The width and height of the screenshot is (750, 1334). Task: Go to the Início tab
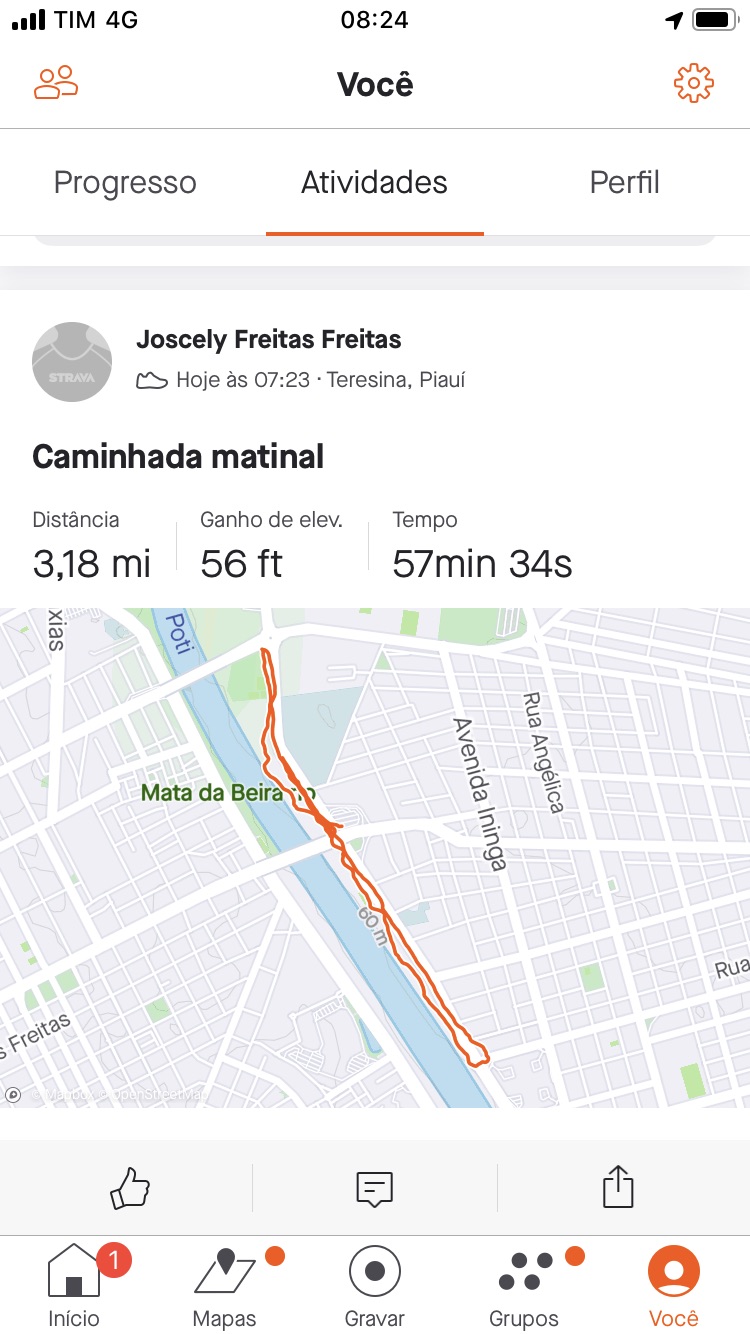point(74,1286)
